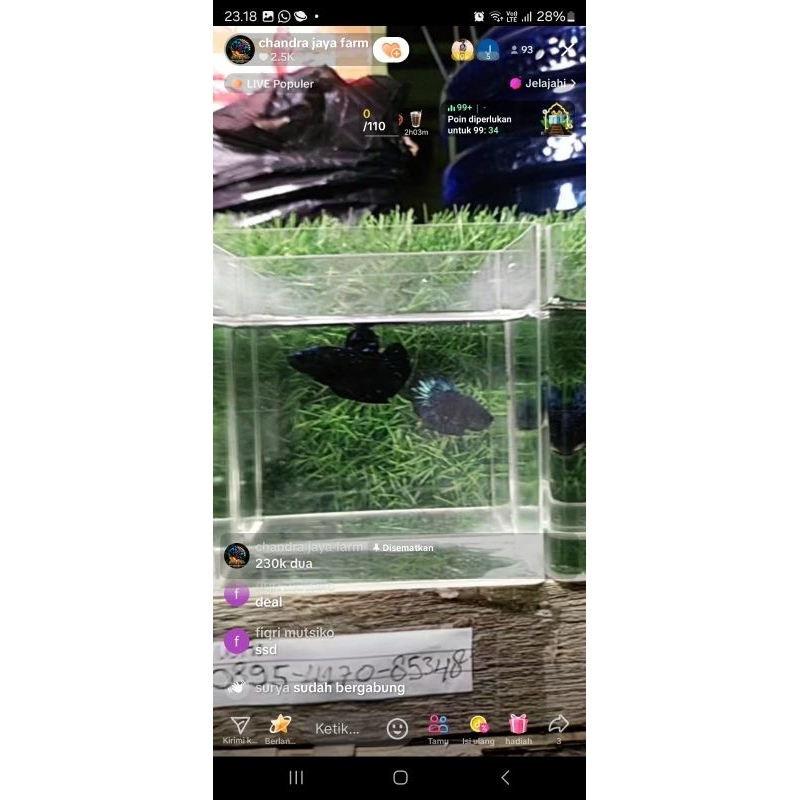The width and height of the screenshot is (800, 800).
Task: Open recent apps from navigation bar
Action: click(x=296, y=777)
